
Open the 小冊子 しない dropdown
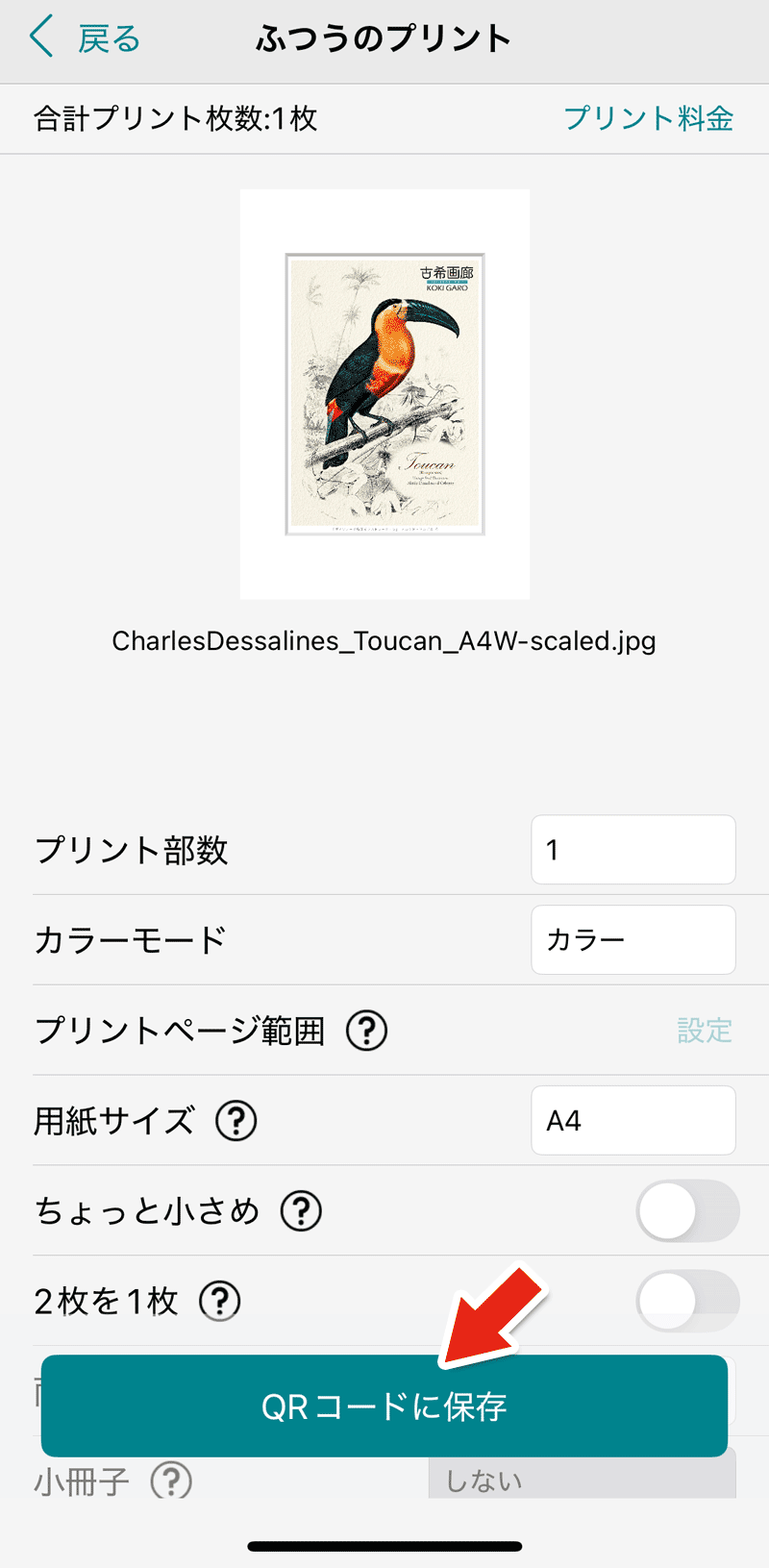tap(582, 1477)
